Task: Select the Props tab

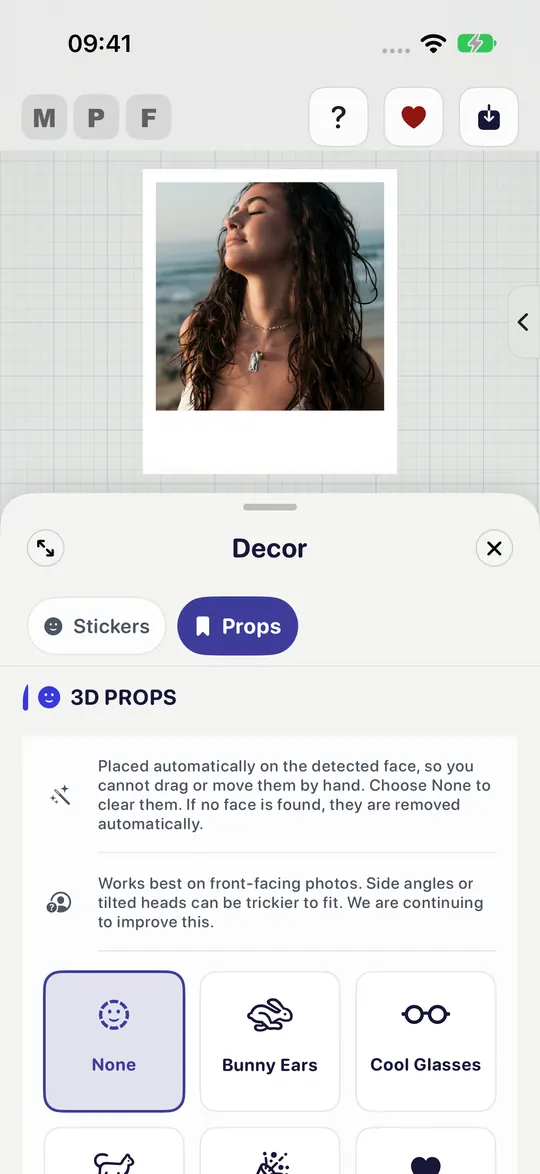Action: [x=237, y=626]
